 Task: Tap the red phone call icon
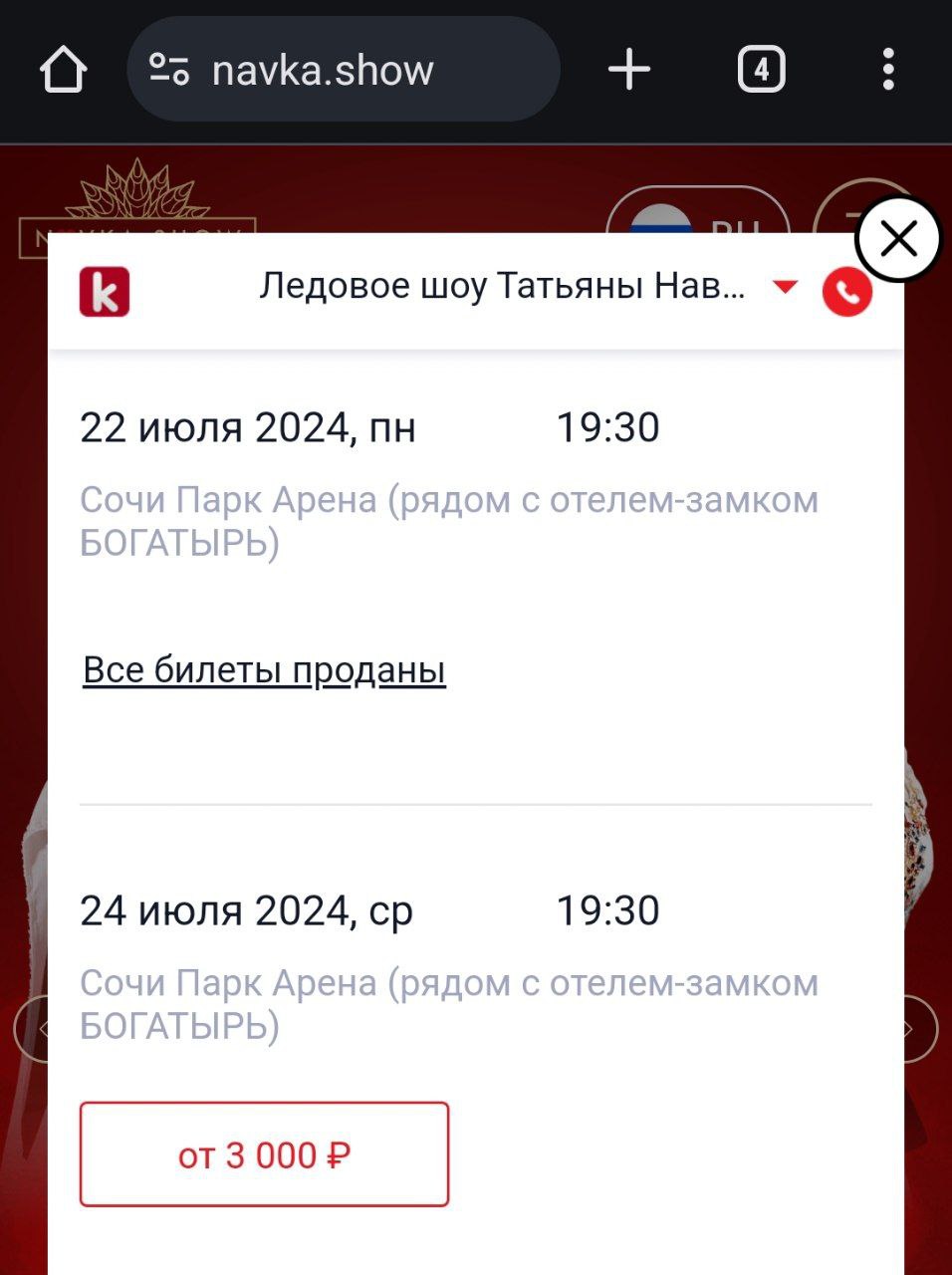847,293
